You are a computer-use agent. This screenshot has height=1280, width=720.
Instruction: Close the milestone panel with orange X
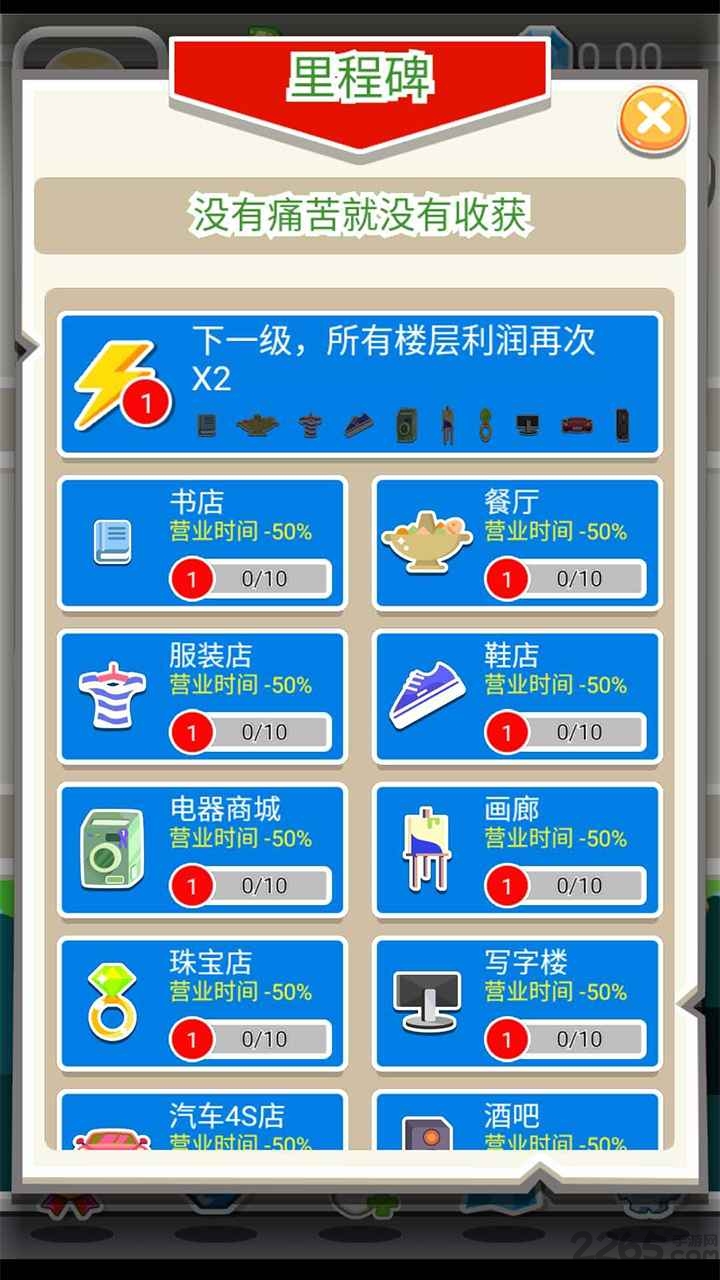[654, 119]
